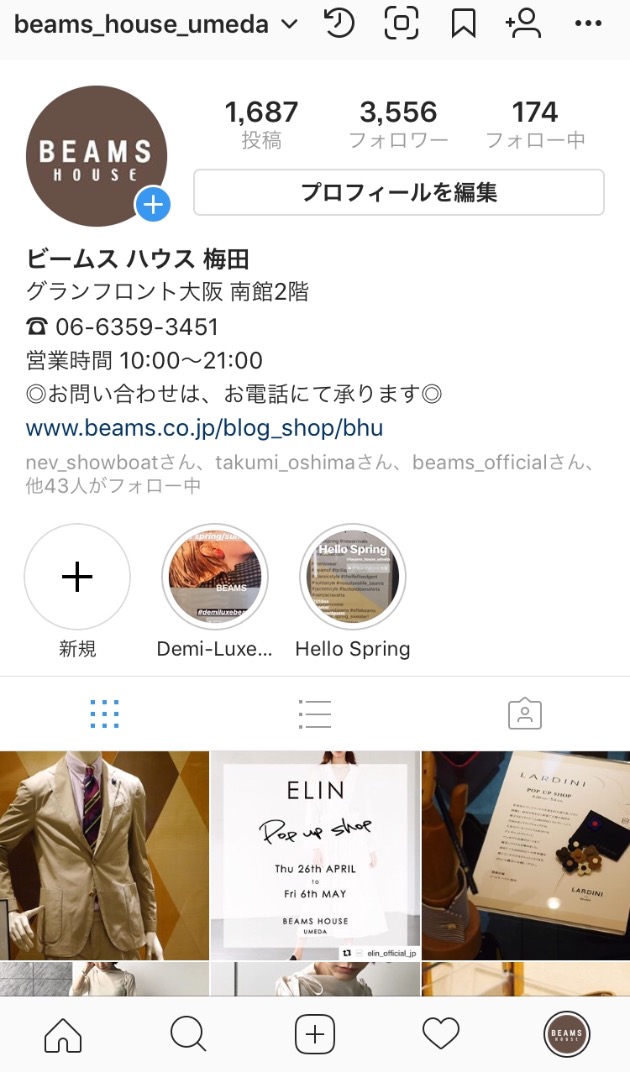This screenshot has width=630, height=1072.
Task: Open the Demi-Luxe story highlight
Action: pos(214,577)
